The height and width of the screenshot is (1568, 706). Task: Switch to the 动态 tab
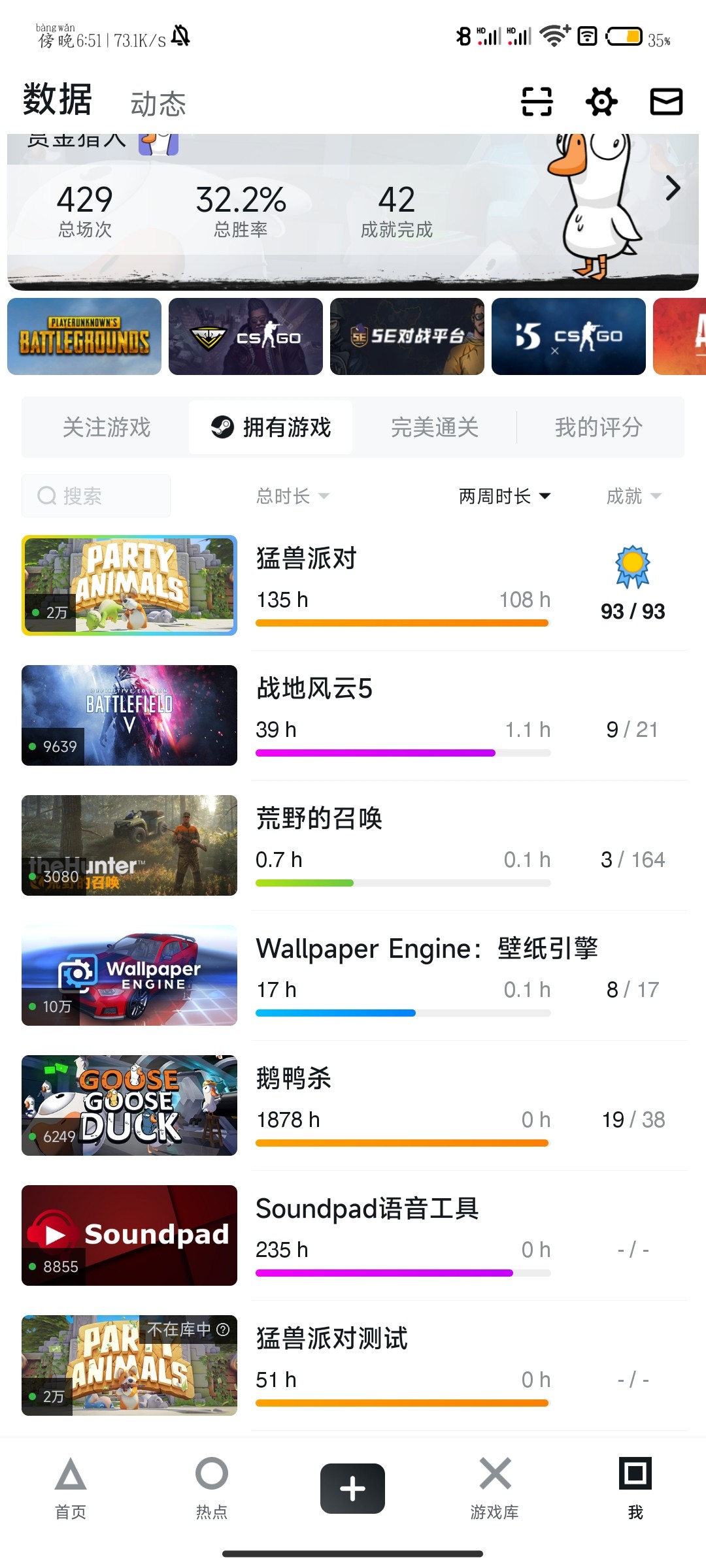pyautogui.click(x=158, y=105)
